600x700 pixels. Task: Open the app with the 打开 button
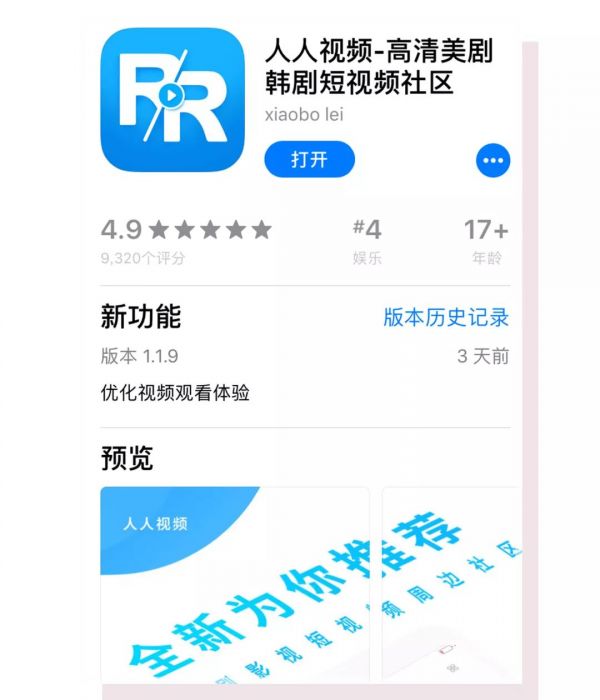pyautogui.click(x=309, y=159)
